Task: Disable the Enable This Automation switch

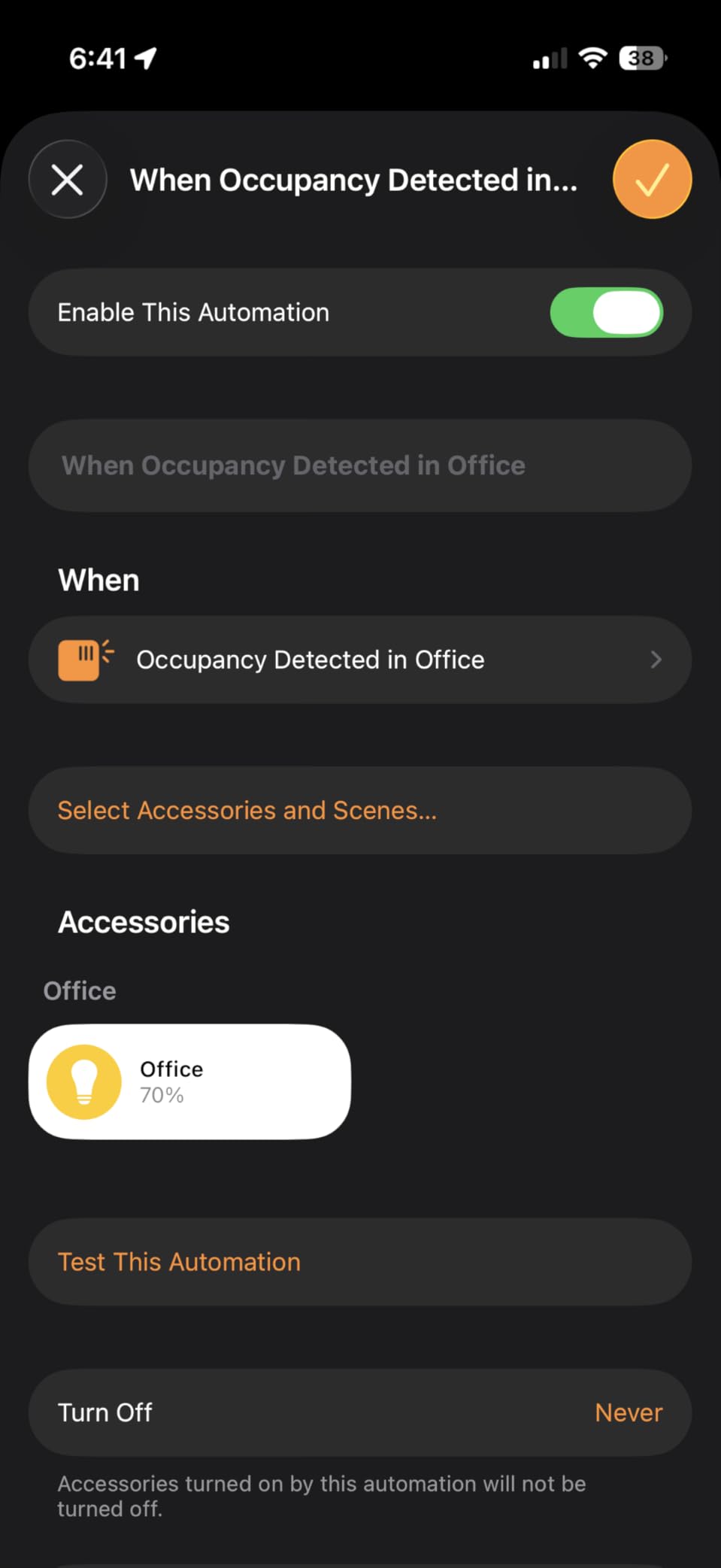Action: 606,312
